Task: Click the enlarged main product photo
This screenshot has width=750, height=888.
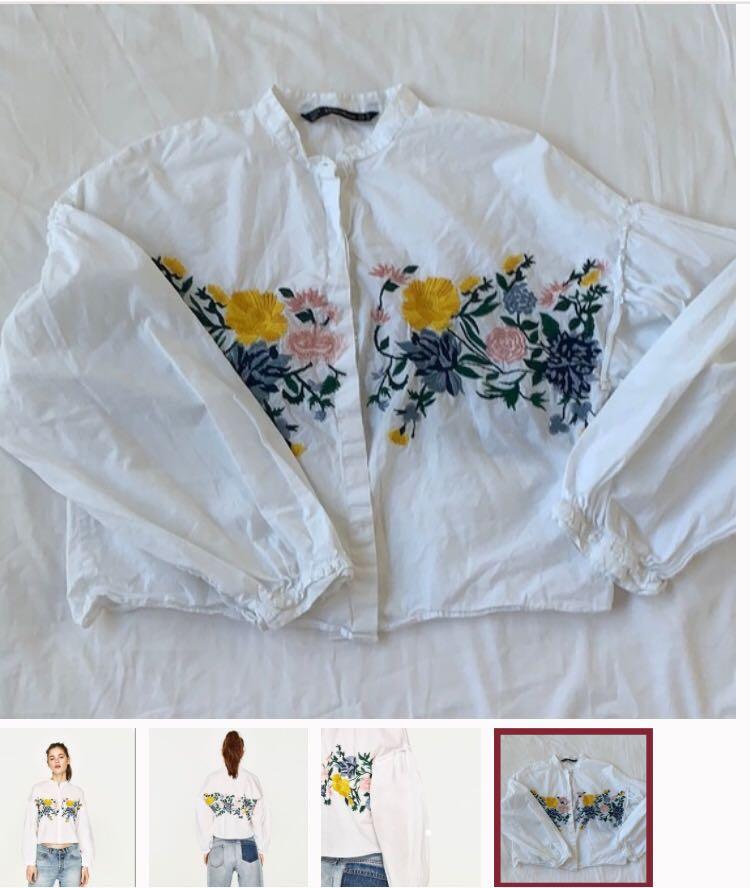Action: pyautogui.click(x=375, y=360)
